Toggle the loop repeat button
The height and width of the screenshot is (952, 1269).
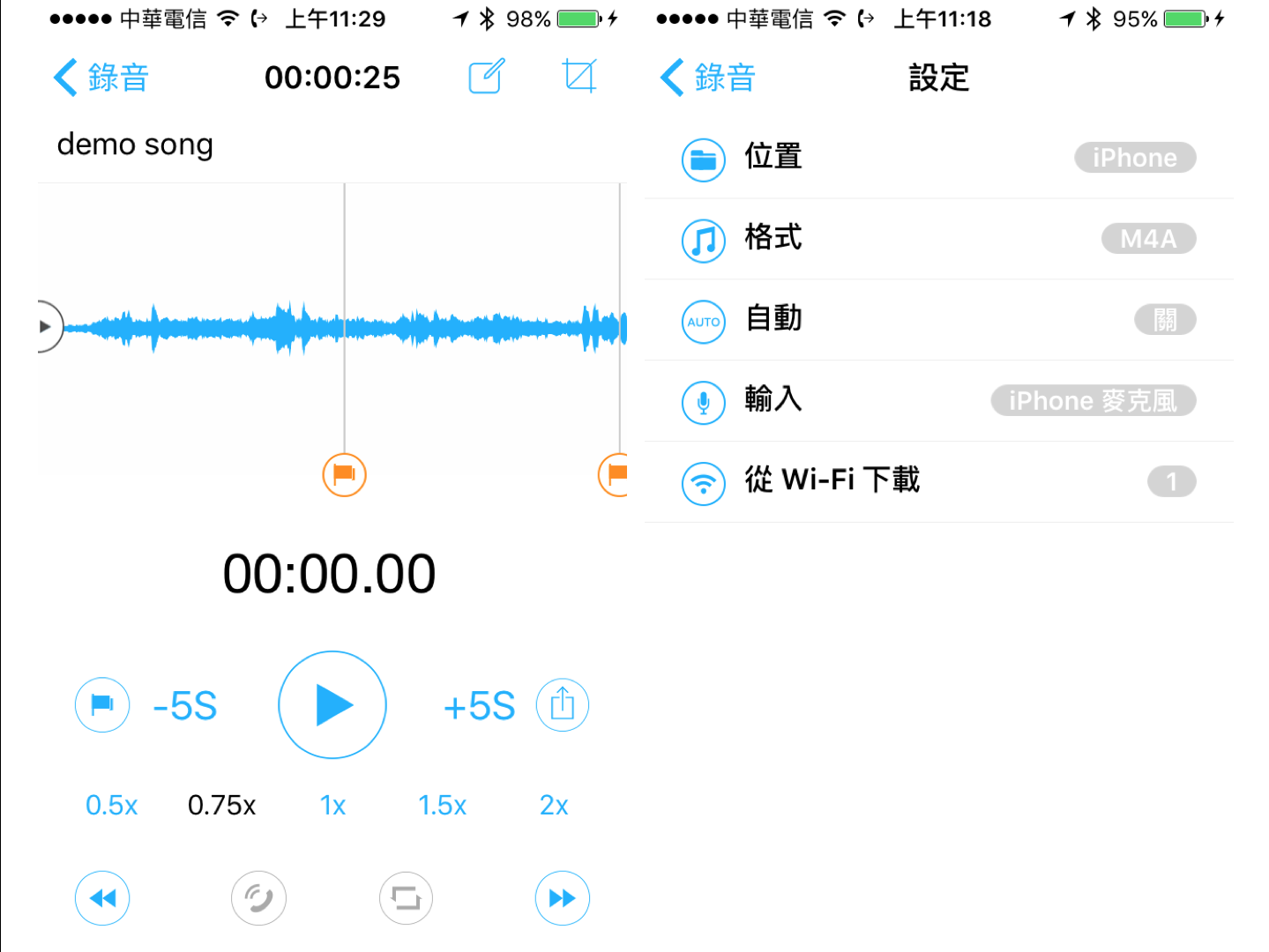click(406, 898)
